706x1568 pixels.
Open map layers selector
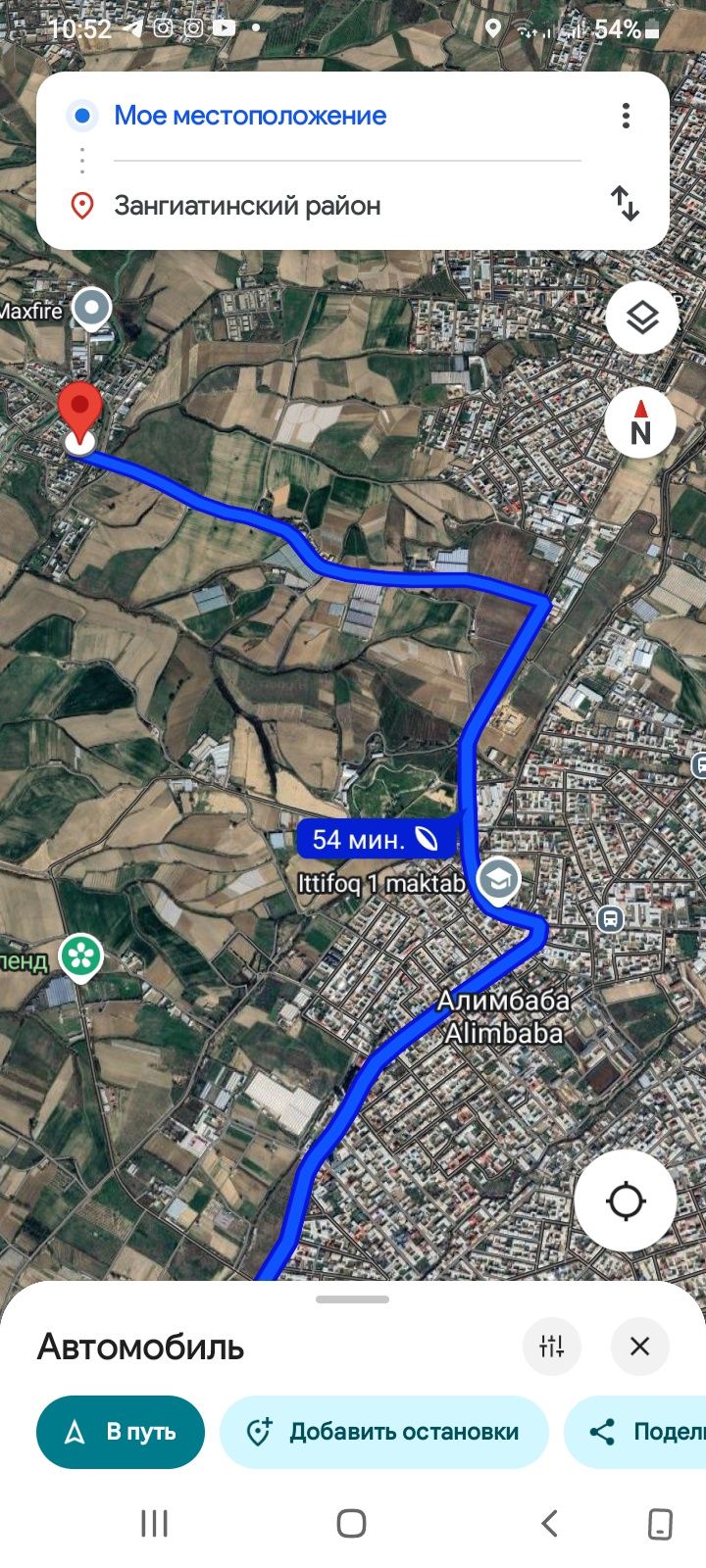pyautogui.click(x=642, y=318)
